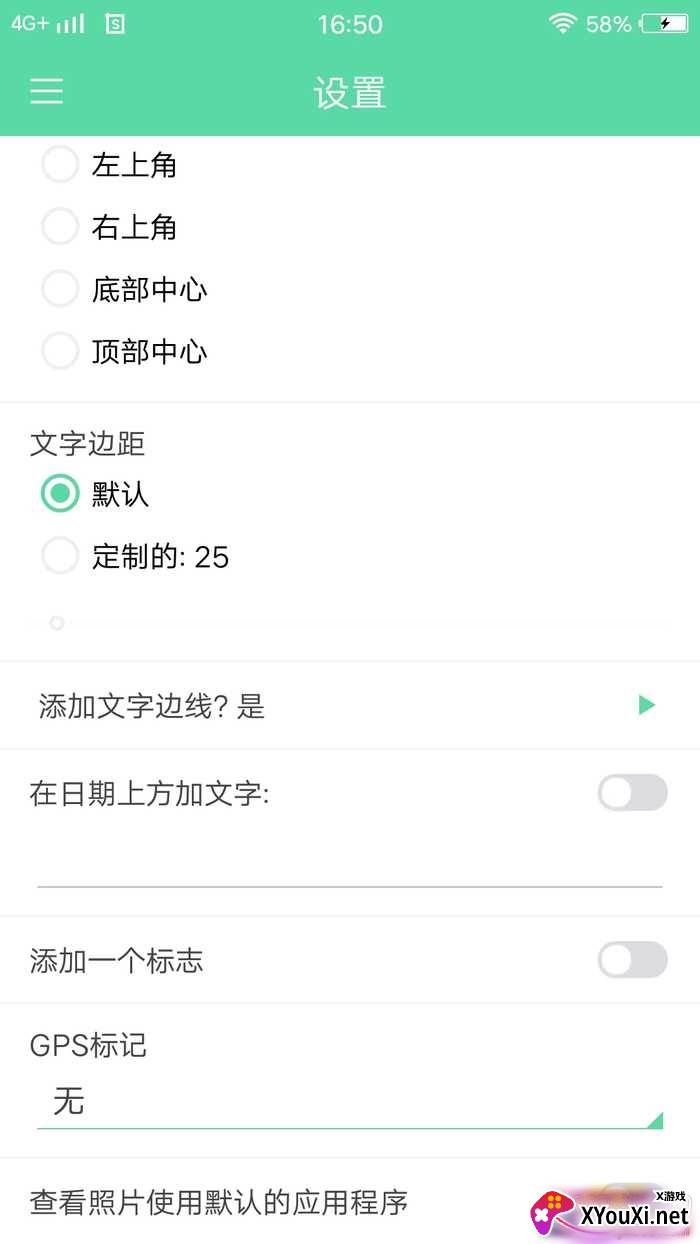Screen dimensions: 700x1244
Task: Turn on 添加一个标志
Action: point(632,960)
